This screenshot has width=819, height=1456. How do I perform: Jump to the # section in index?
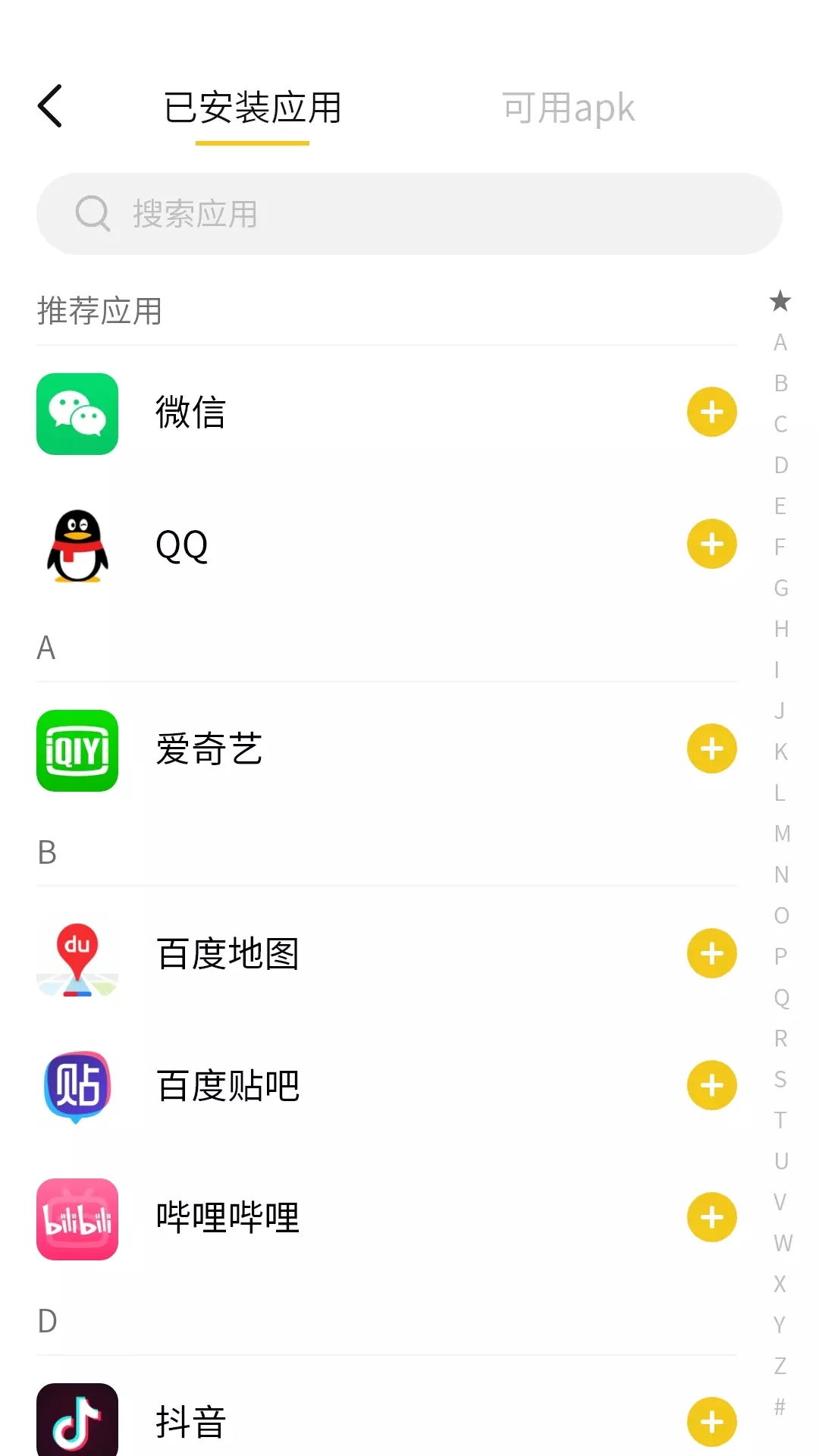780,1407
